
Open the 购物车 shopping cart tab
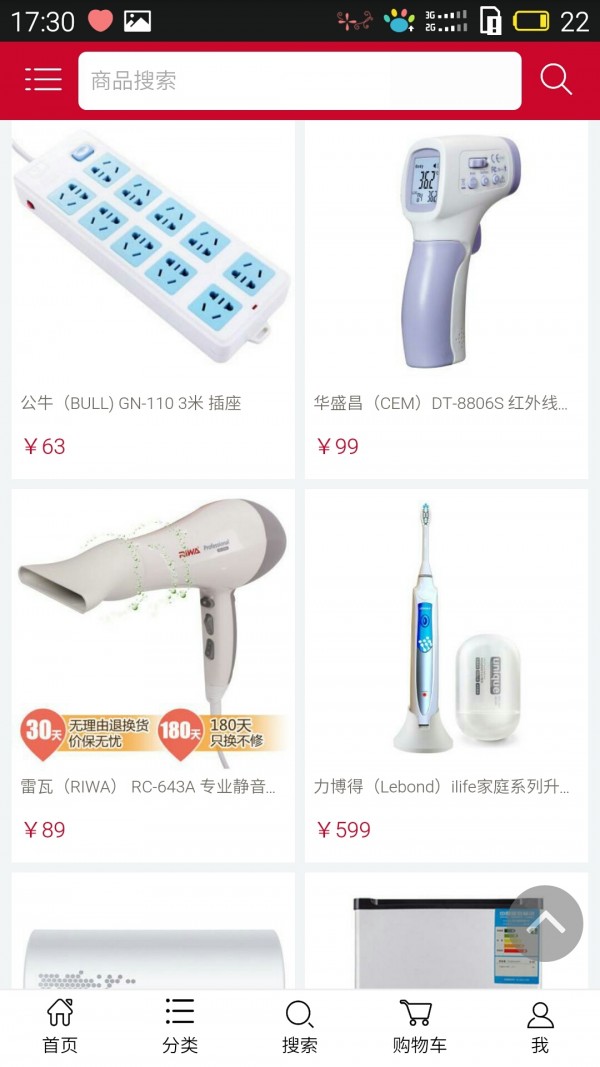pyautogui.click(x=419, y=1027)
